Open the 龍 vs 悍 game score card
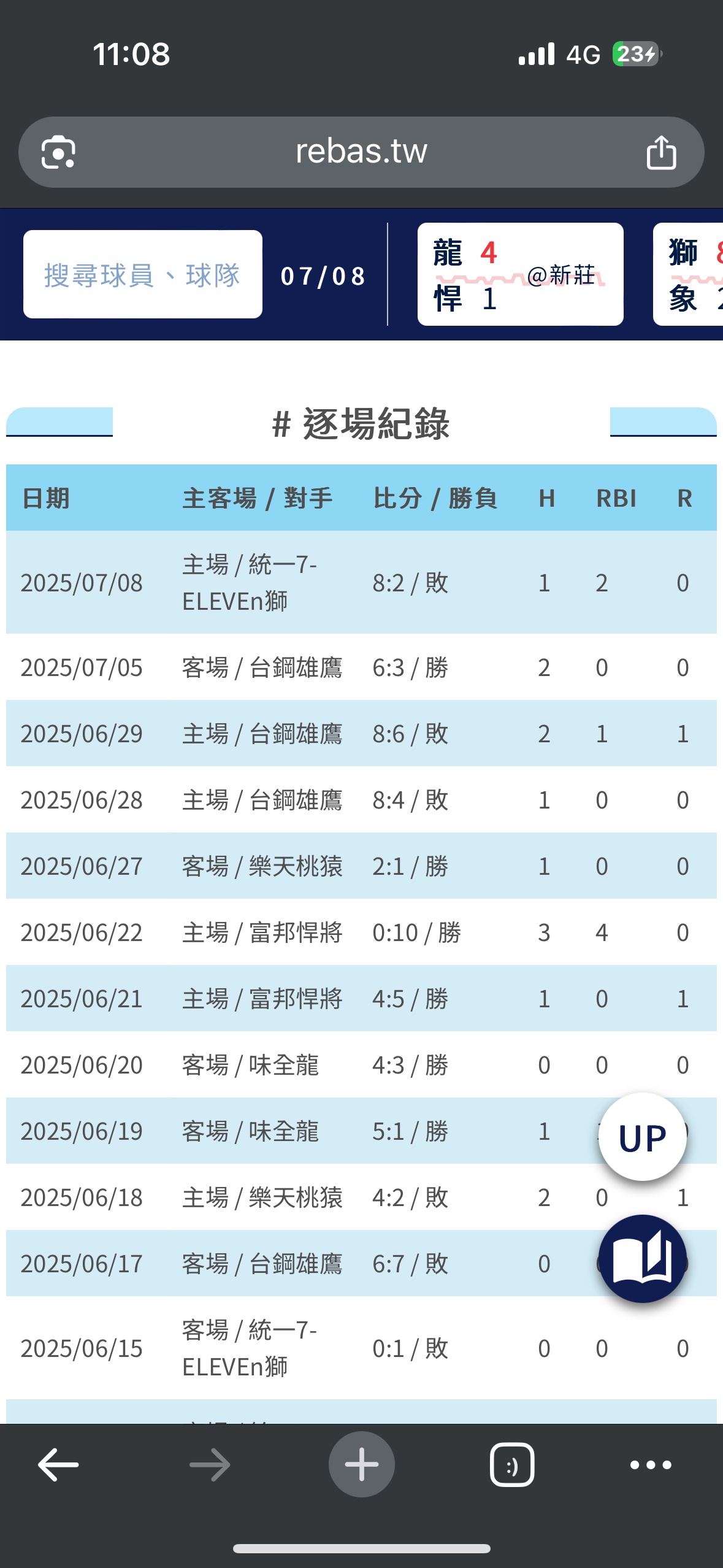 (x=520, y=274)
